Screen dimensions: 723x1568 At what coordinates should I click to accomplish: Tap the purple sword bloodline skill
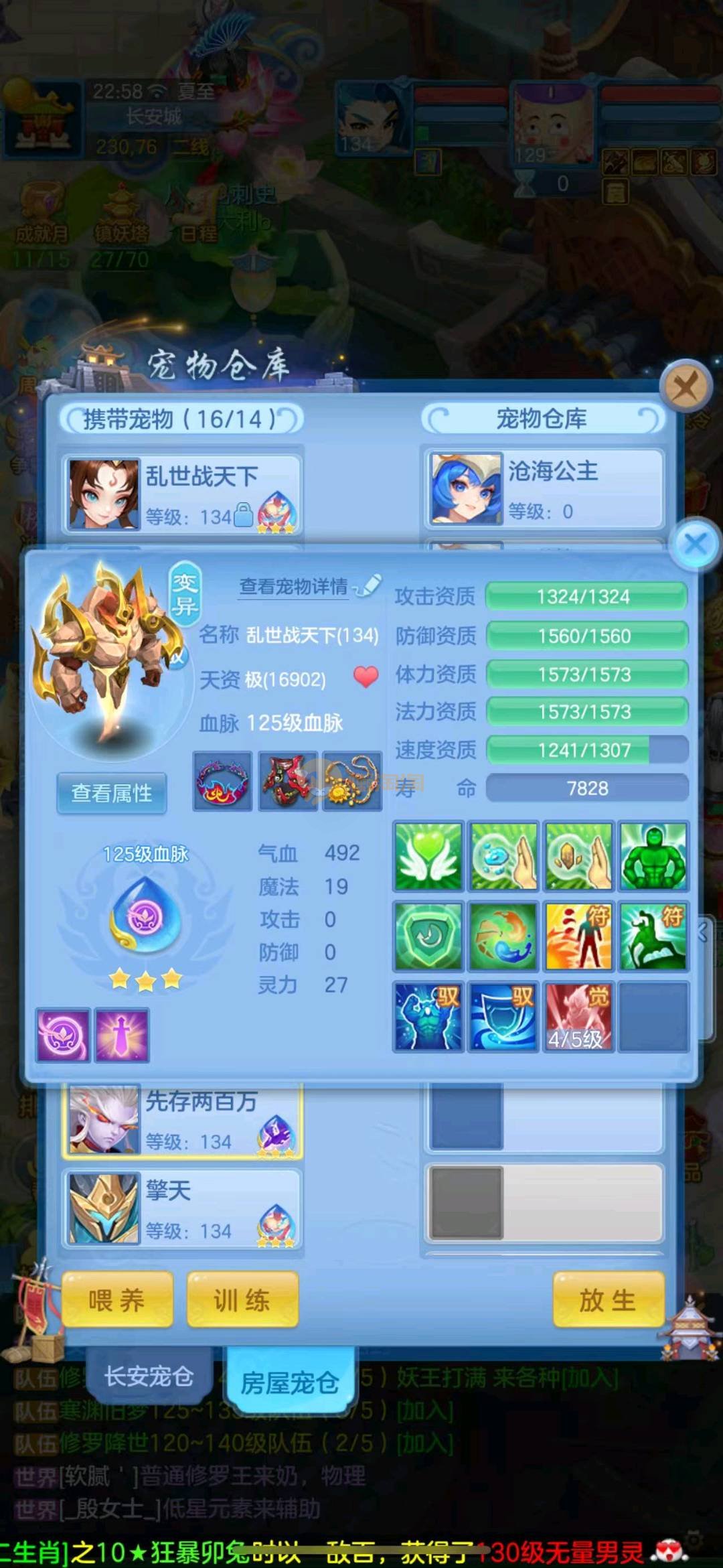(122, 1036)
